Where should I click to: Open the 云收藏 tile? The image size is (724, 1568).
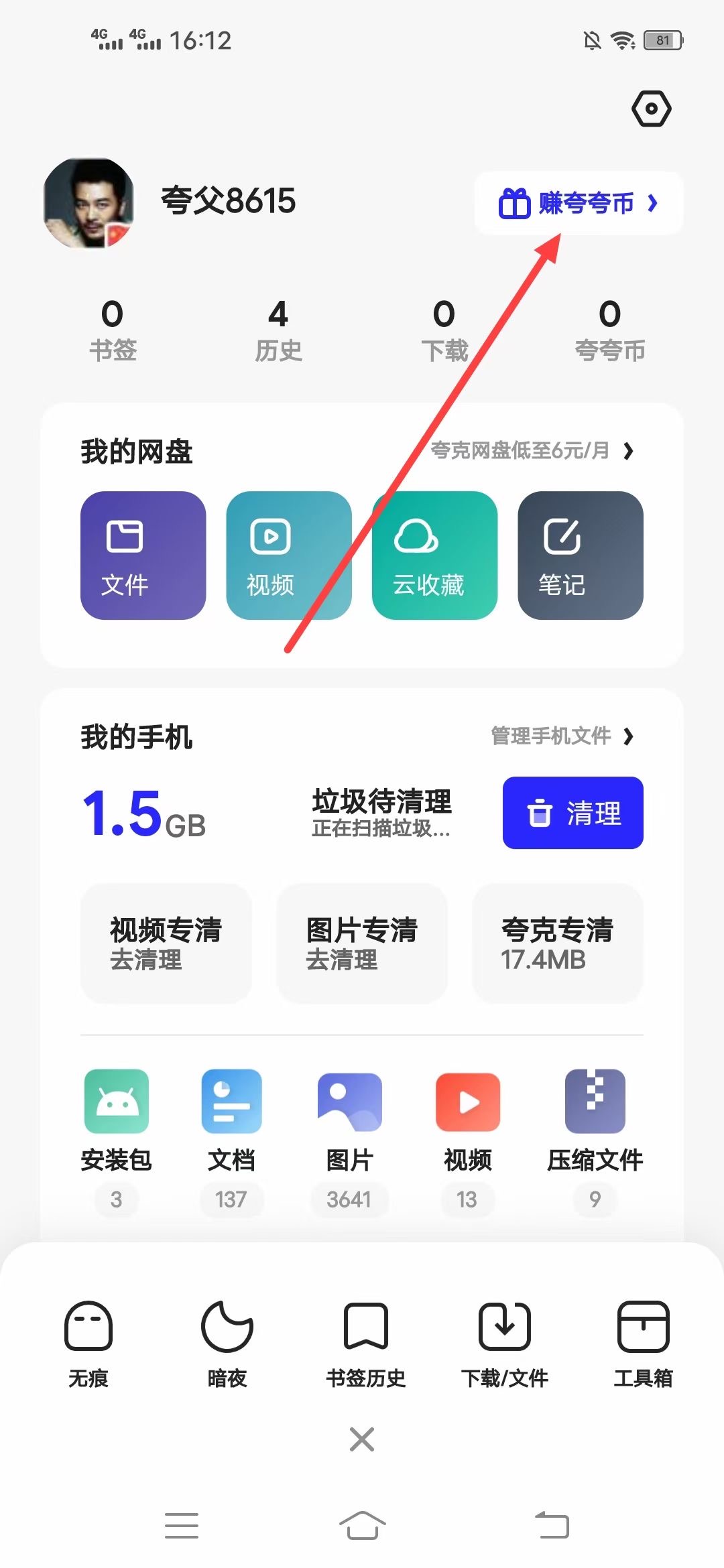(x=434, y=555)
